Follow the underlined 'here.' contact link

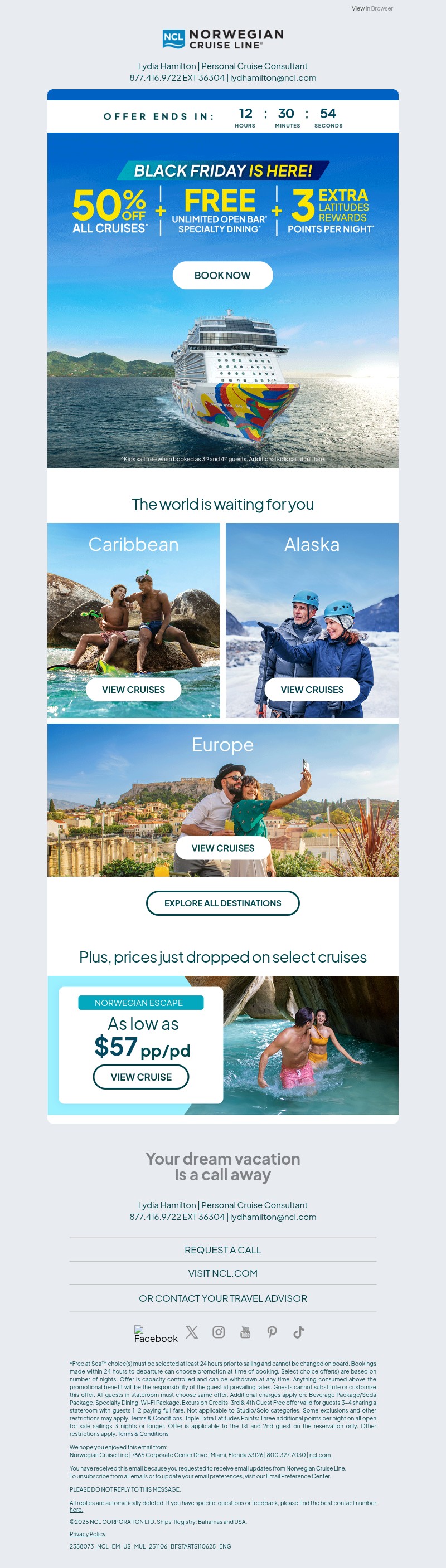[x=76, y=1509]
